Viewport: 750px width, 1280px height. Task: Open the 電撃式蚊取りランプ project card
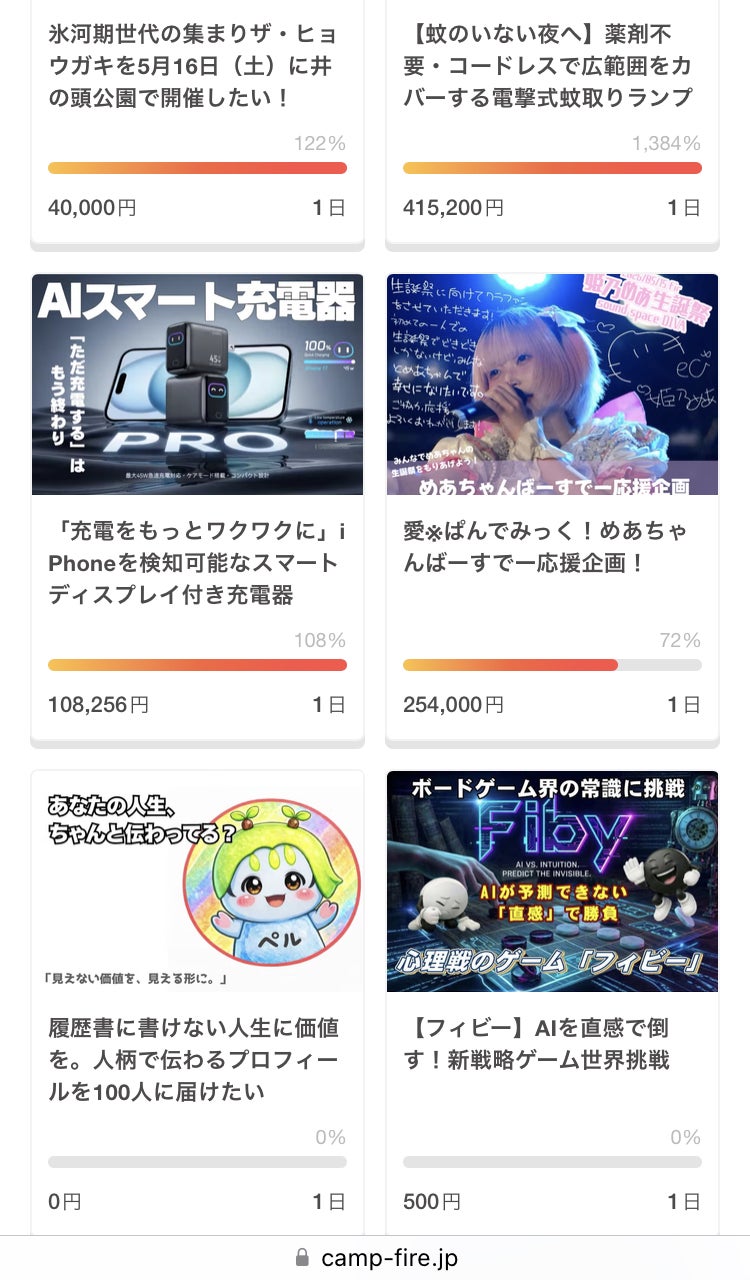[x=552, y=120]
